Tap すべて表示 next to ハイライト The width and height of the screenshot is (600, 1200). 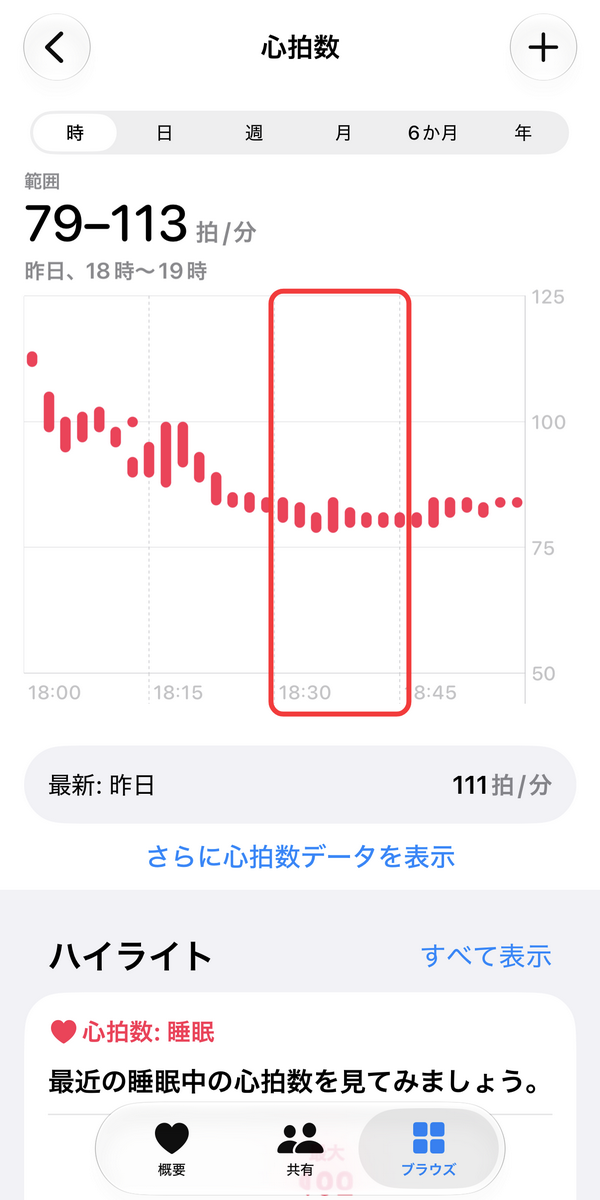[486, 955]
